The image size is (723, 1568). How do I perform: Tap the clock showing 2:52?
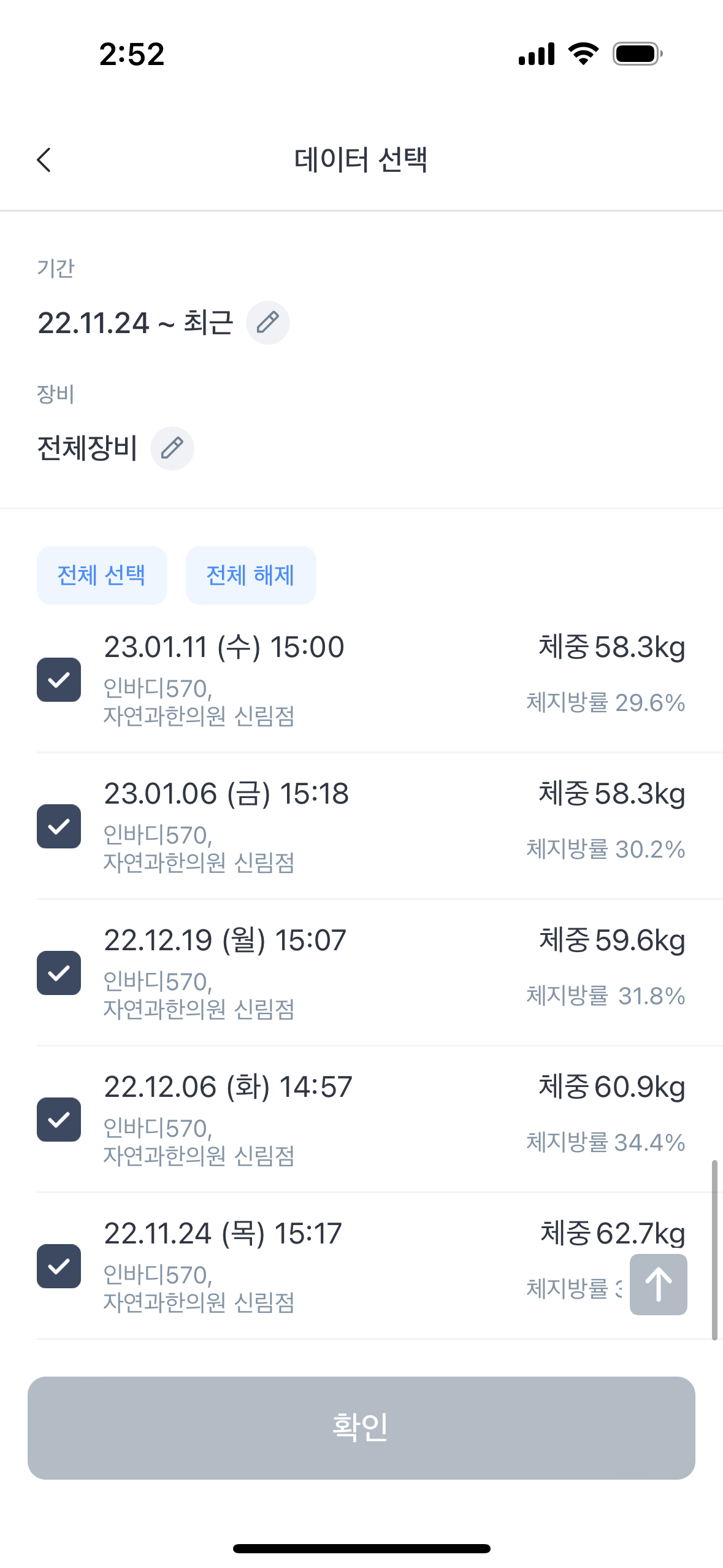click(x=131, y=55)
